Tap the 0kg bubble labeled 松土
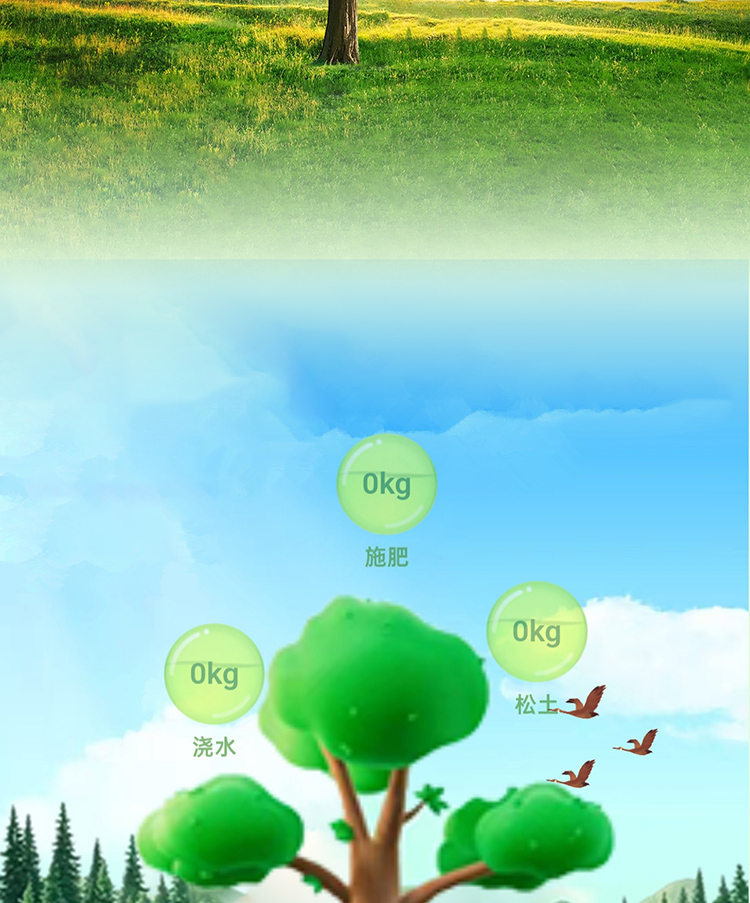This screenshot has height=903, width=750. [x=536, y=632]
